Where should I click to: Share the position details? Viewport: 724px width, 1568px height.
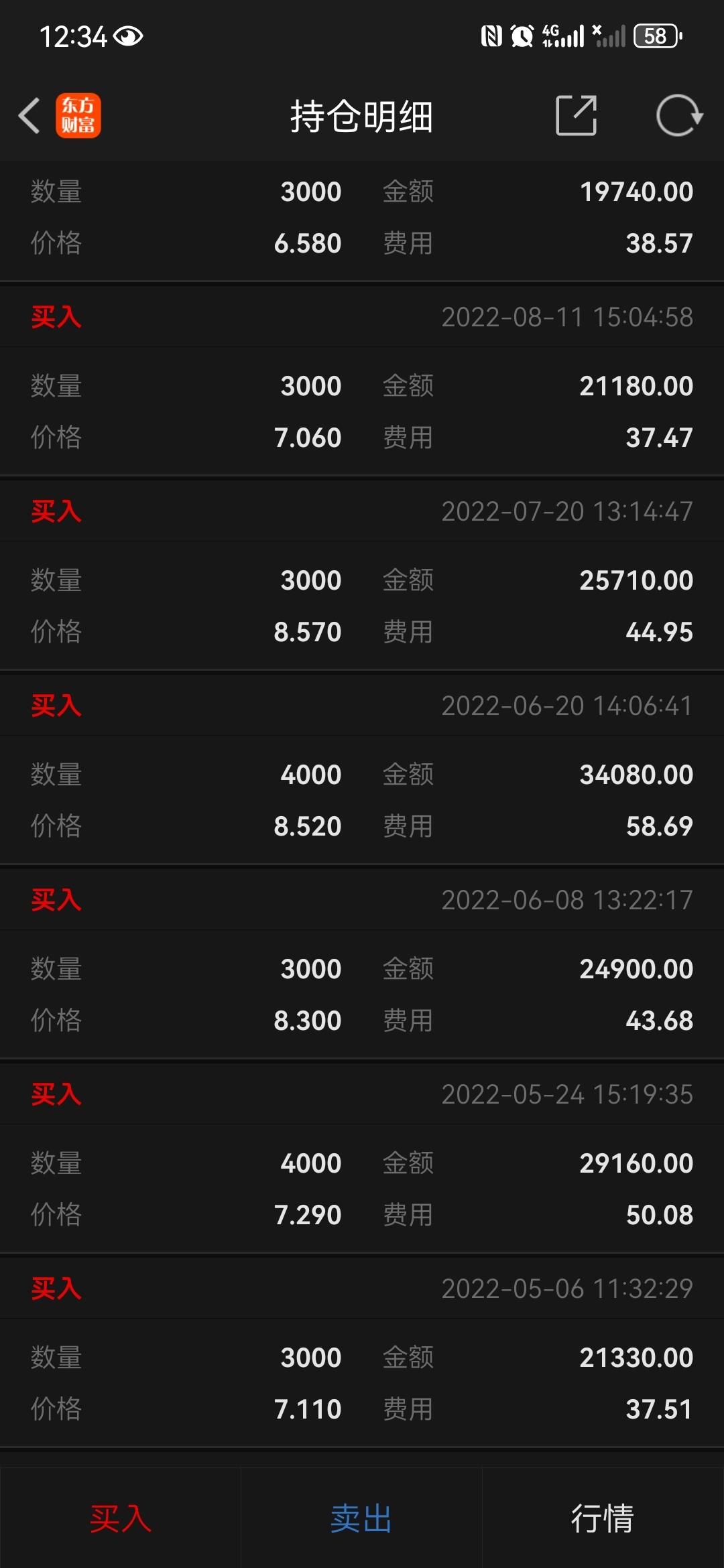pyautogui.click(x=577, y=116)
